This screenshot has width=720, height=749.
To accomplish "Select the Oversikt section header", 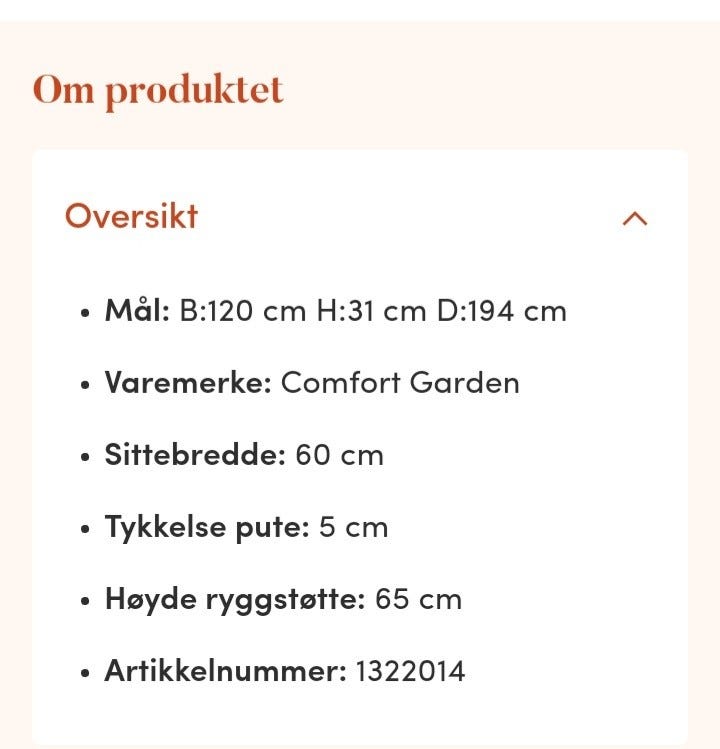I will click(x=133, y=216).
